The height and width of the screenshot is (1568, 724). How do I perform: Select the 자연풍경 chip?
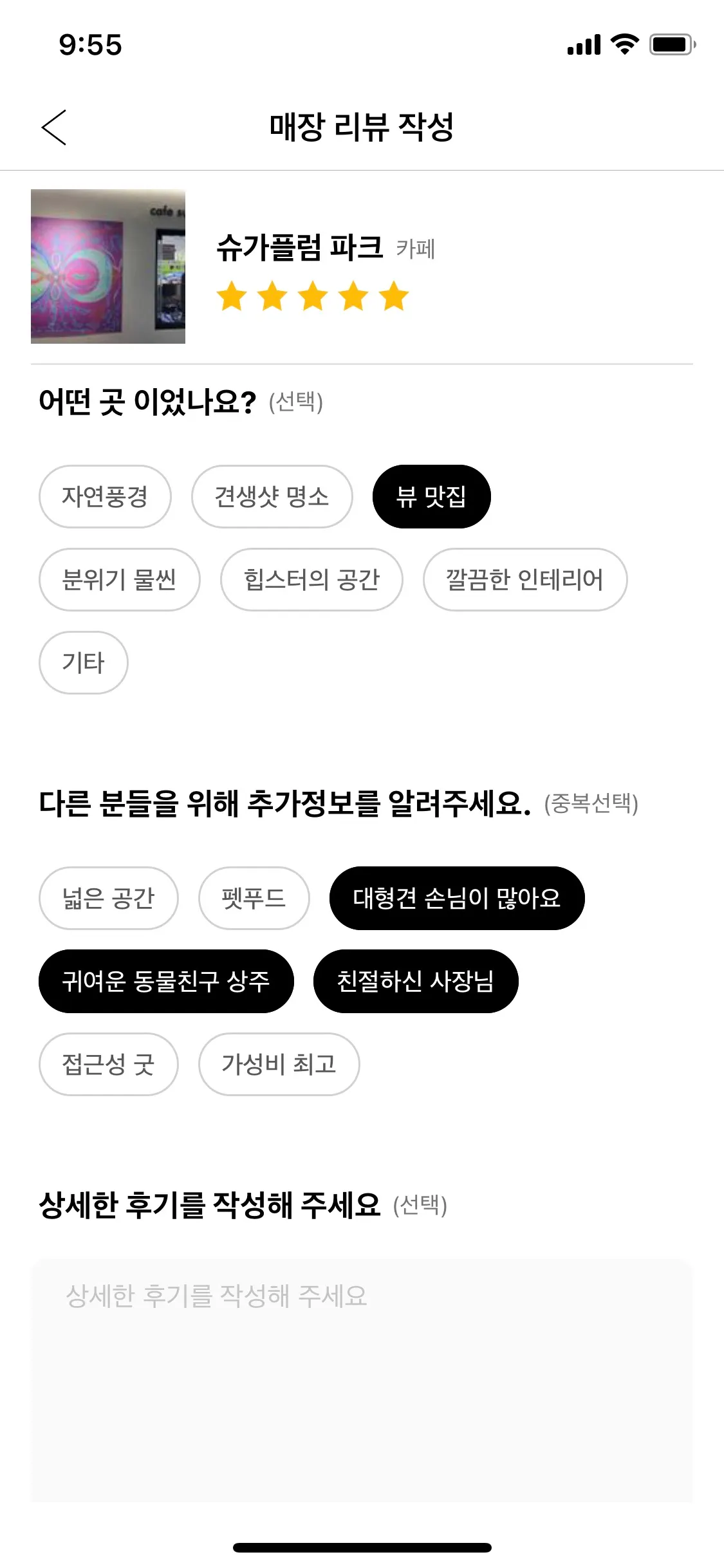[x=105, y=496]
